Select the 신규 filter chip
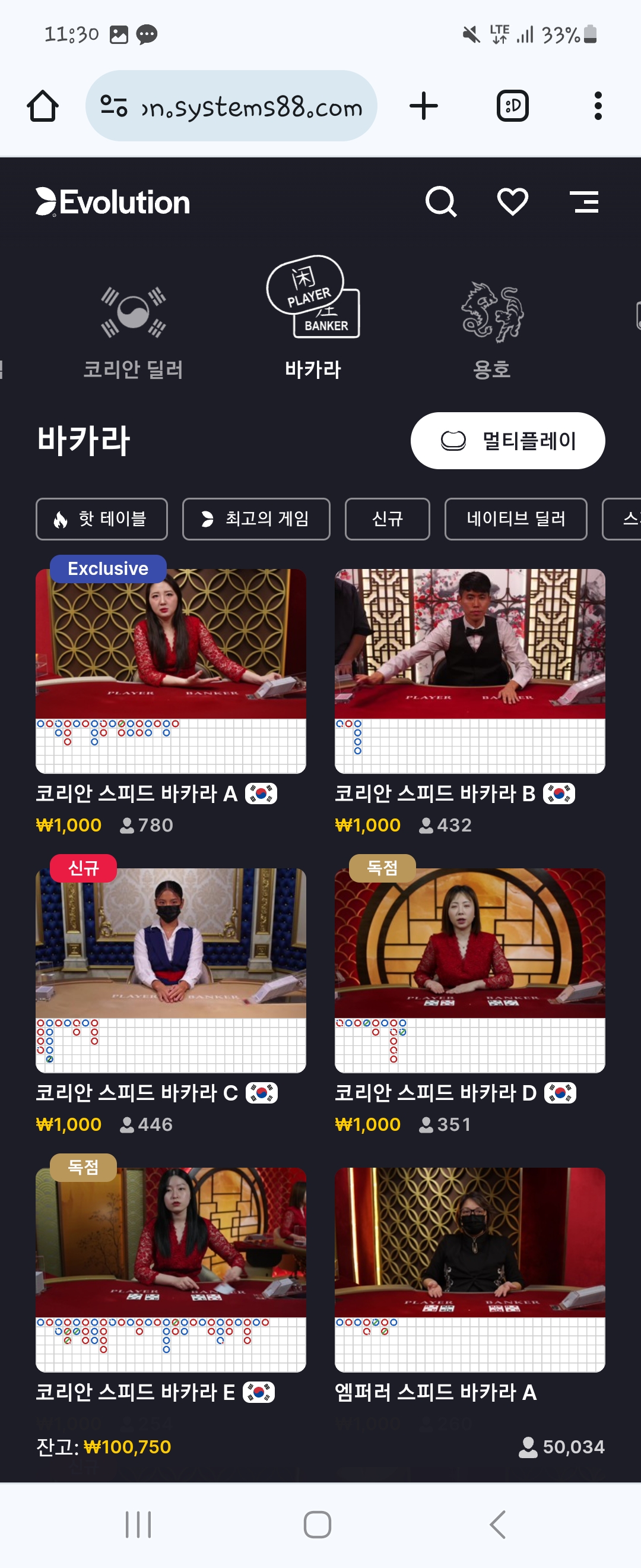The image size is (641, 1568). (388, 519)
